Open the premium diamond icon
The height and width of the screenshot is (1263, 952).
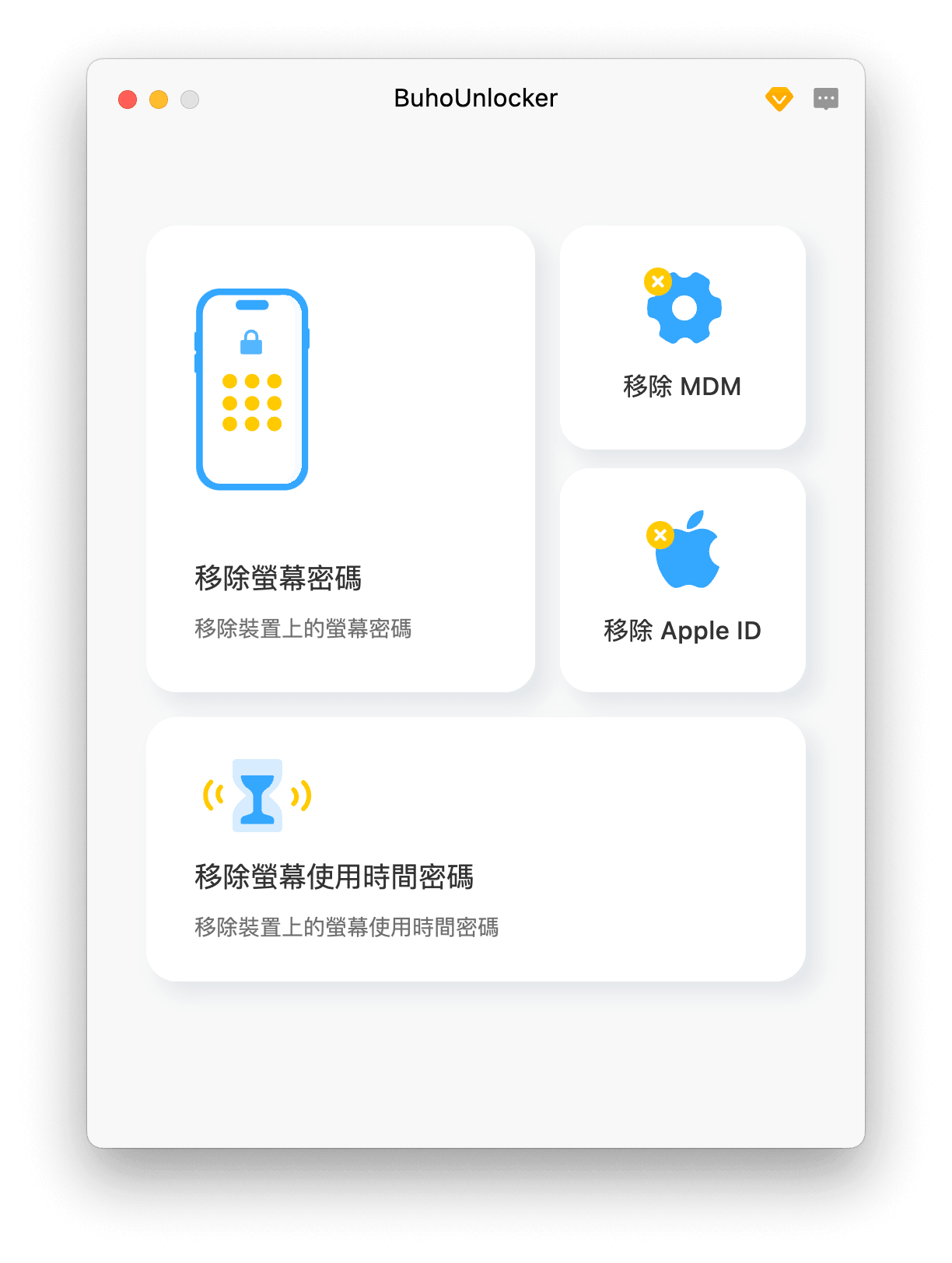coord(779,99)
